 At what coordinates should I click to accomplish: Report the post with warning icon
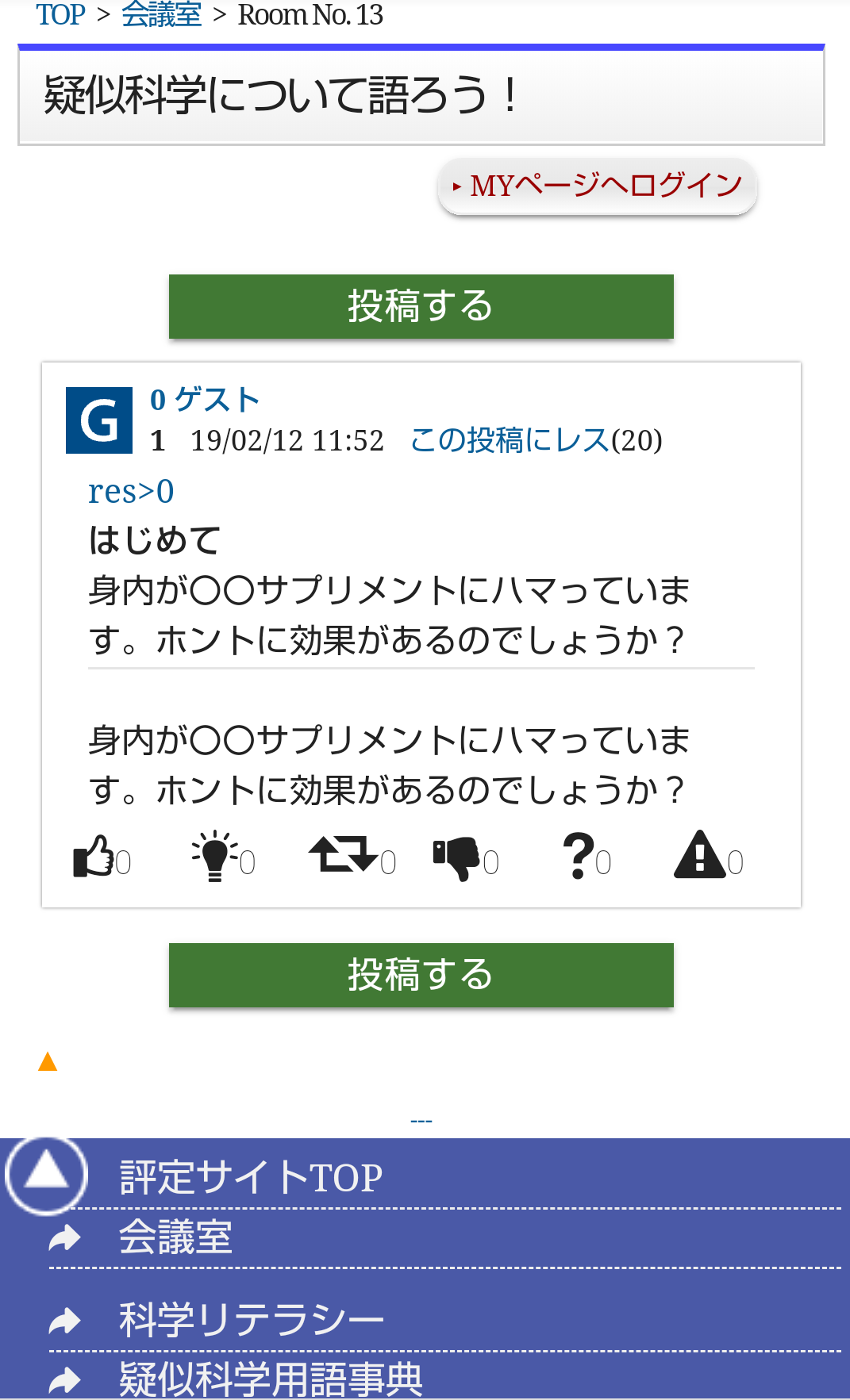coord(700,855)
